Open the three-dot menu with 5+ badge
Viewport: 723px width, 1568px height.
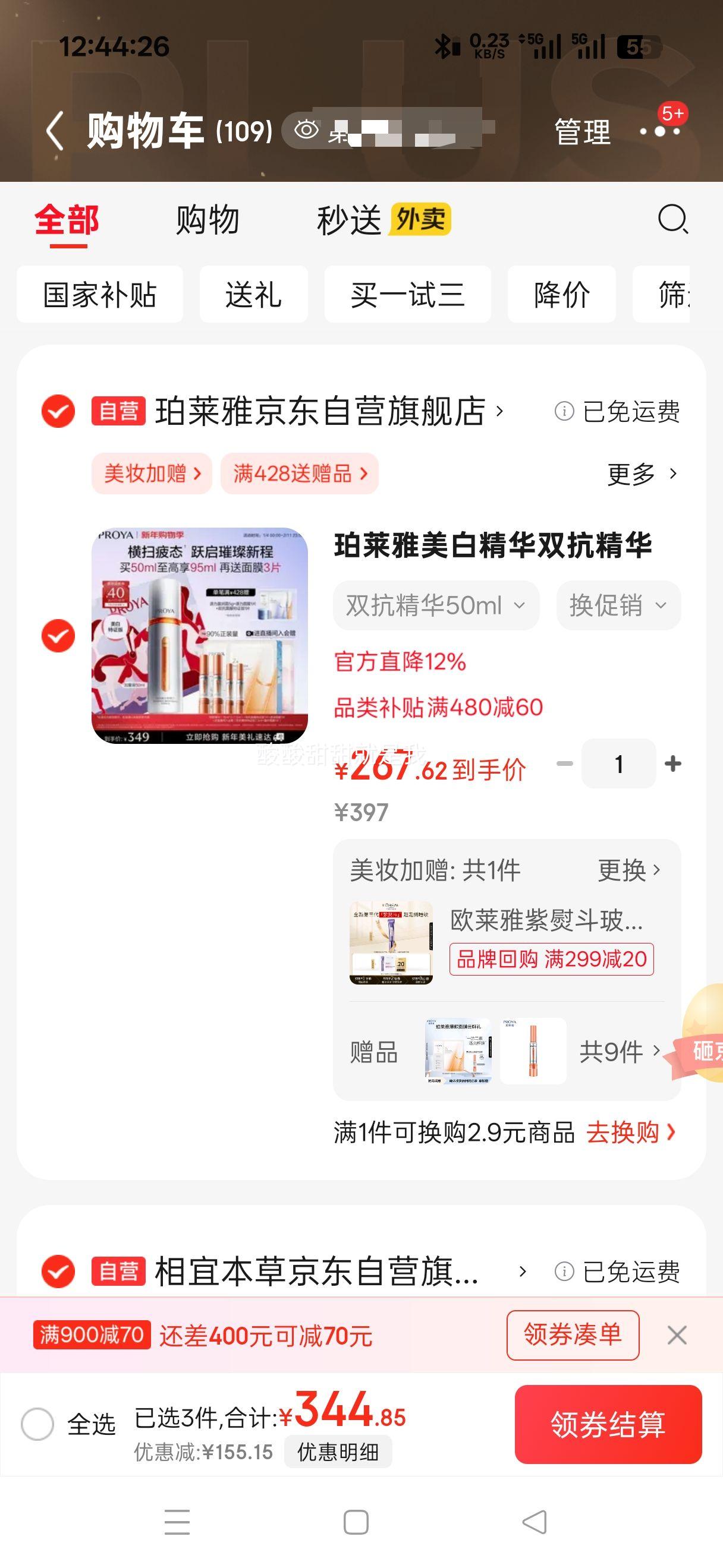pos(659,131)
